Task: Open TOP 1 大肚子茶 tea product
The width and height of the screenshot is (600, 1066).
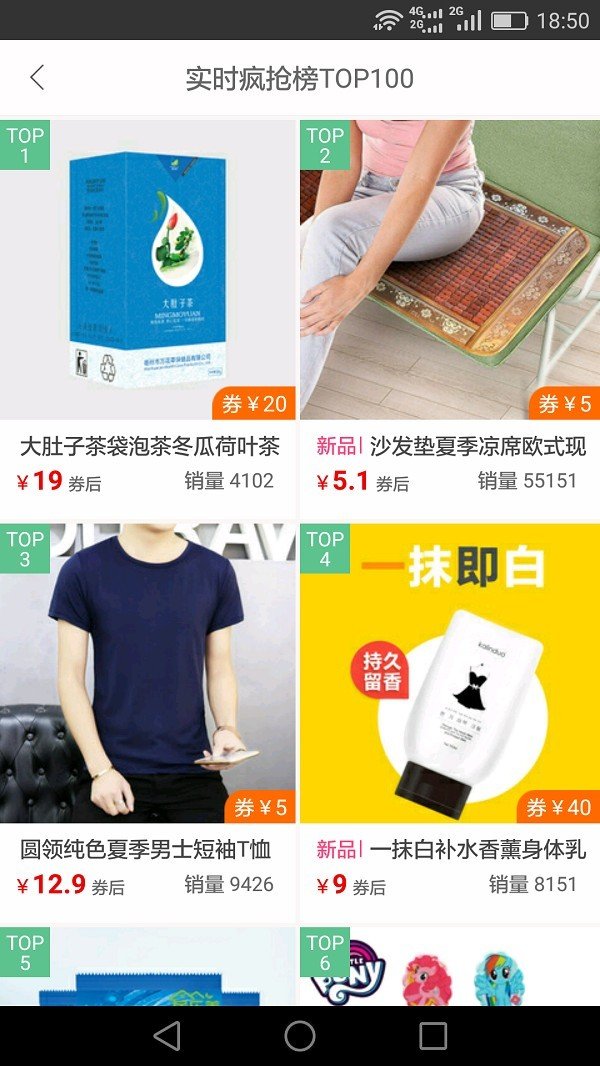Action: tap(148, 270)
